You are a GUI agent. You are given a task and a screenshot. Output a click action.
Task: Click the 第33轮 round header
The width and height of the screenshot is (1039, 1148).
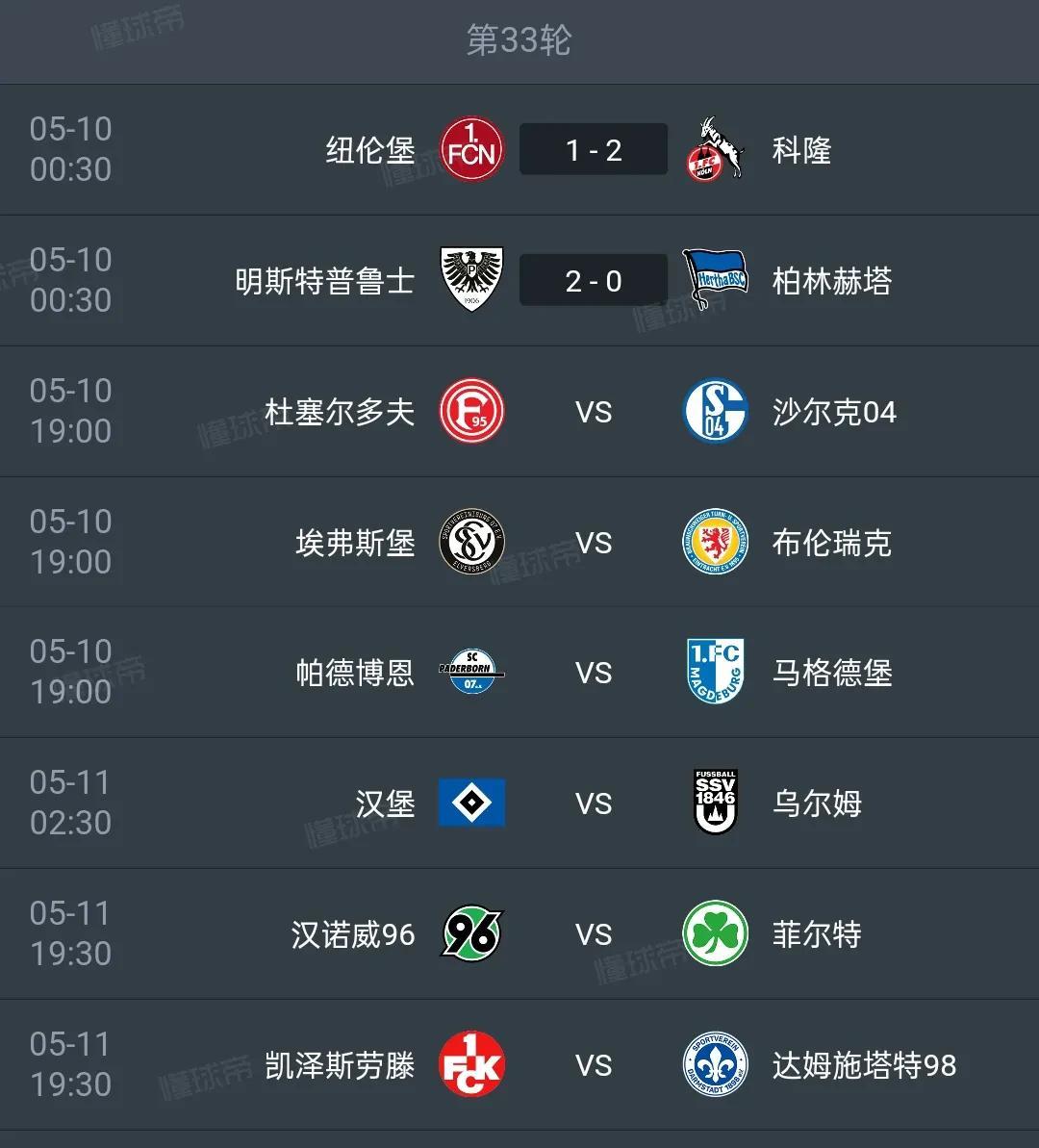click(519, 40)
